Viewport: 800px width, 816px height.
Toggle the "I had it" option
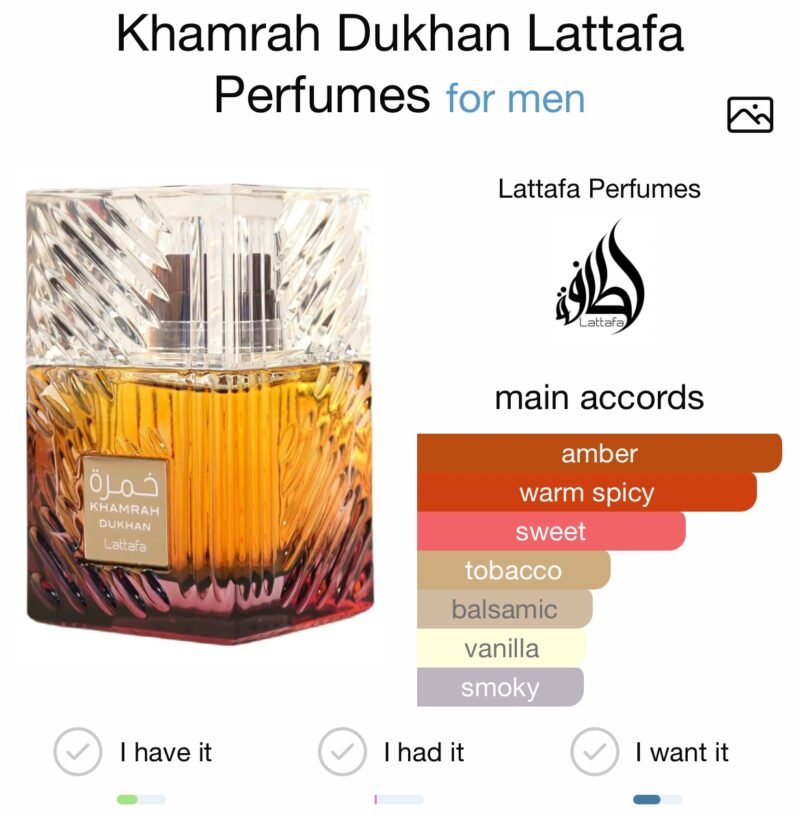pyautogui.click(x=424, y=753)
